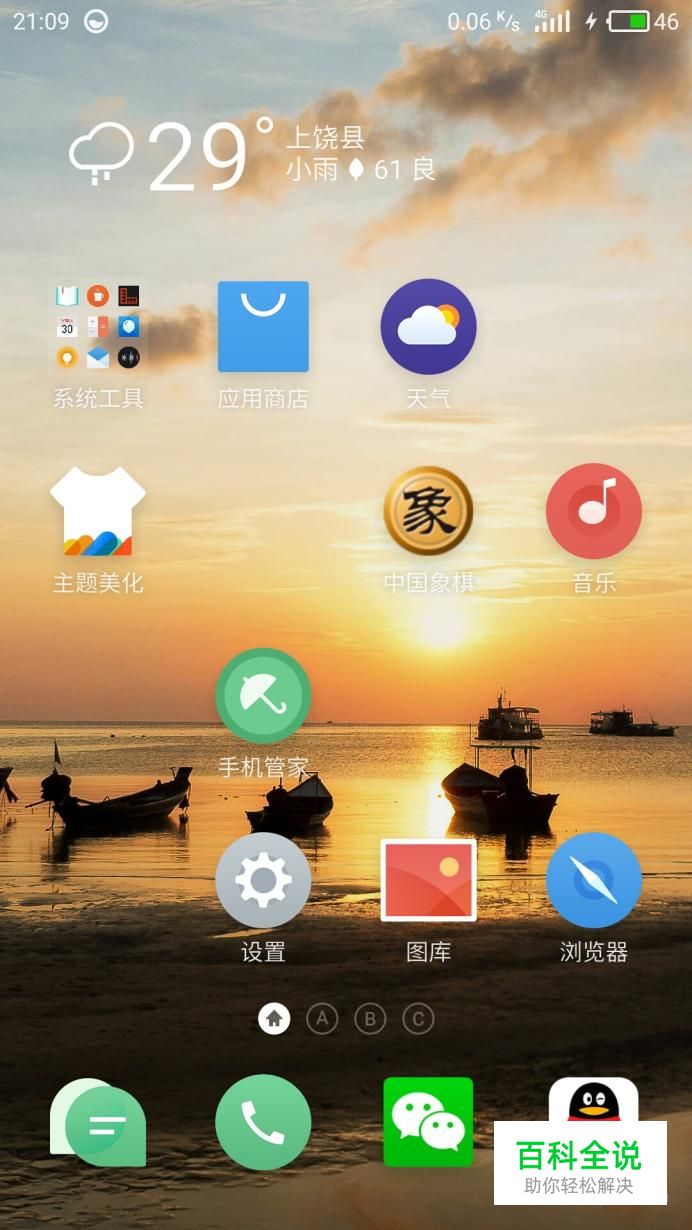Open the 图库 gallery

pyautogui.click(x=428, y=880)
